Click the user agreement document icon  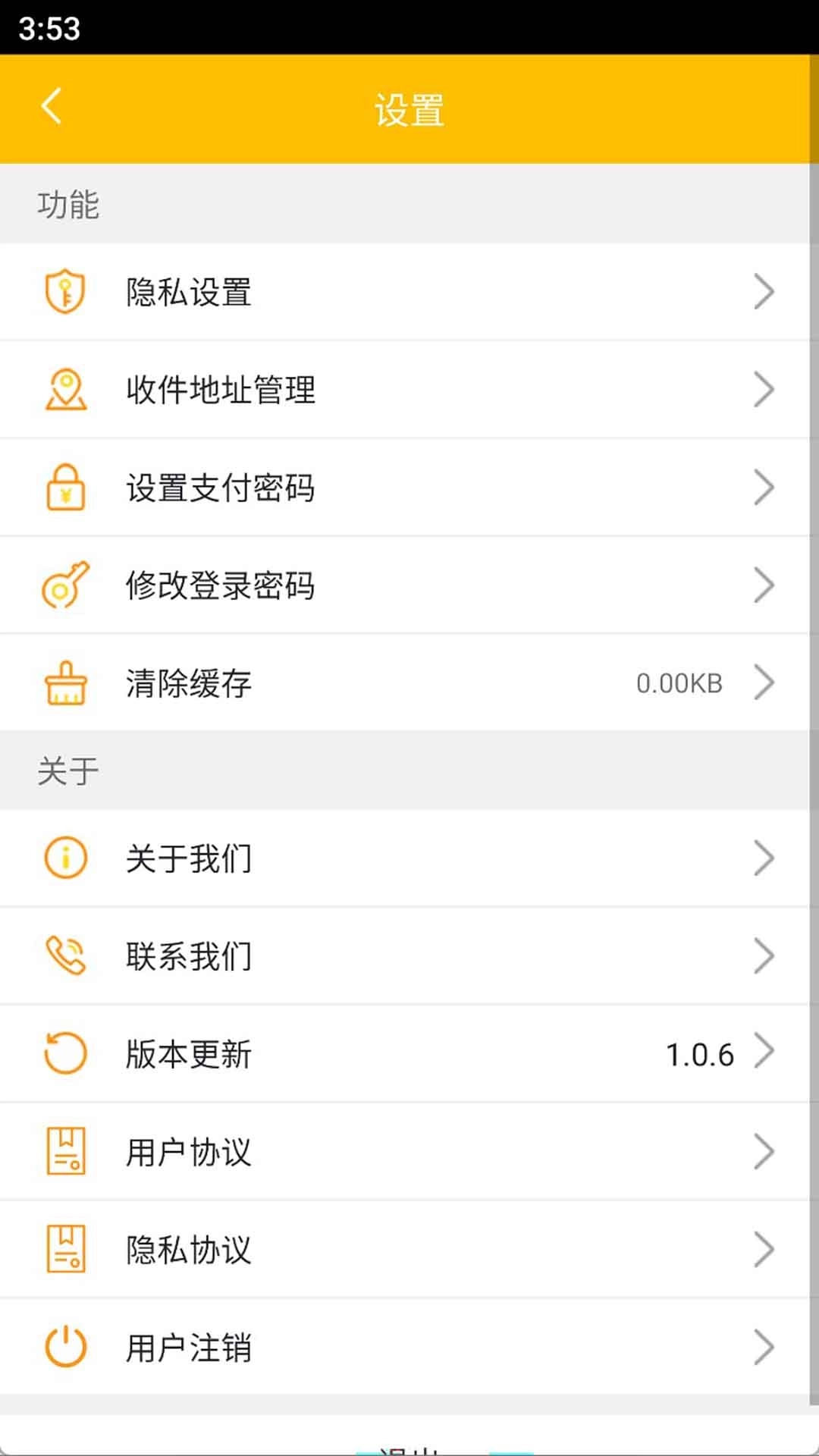[x=65, y=1150]
